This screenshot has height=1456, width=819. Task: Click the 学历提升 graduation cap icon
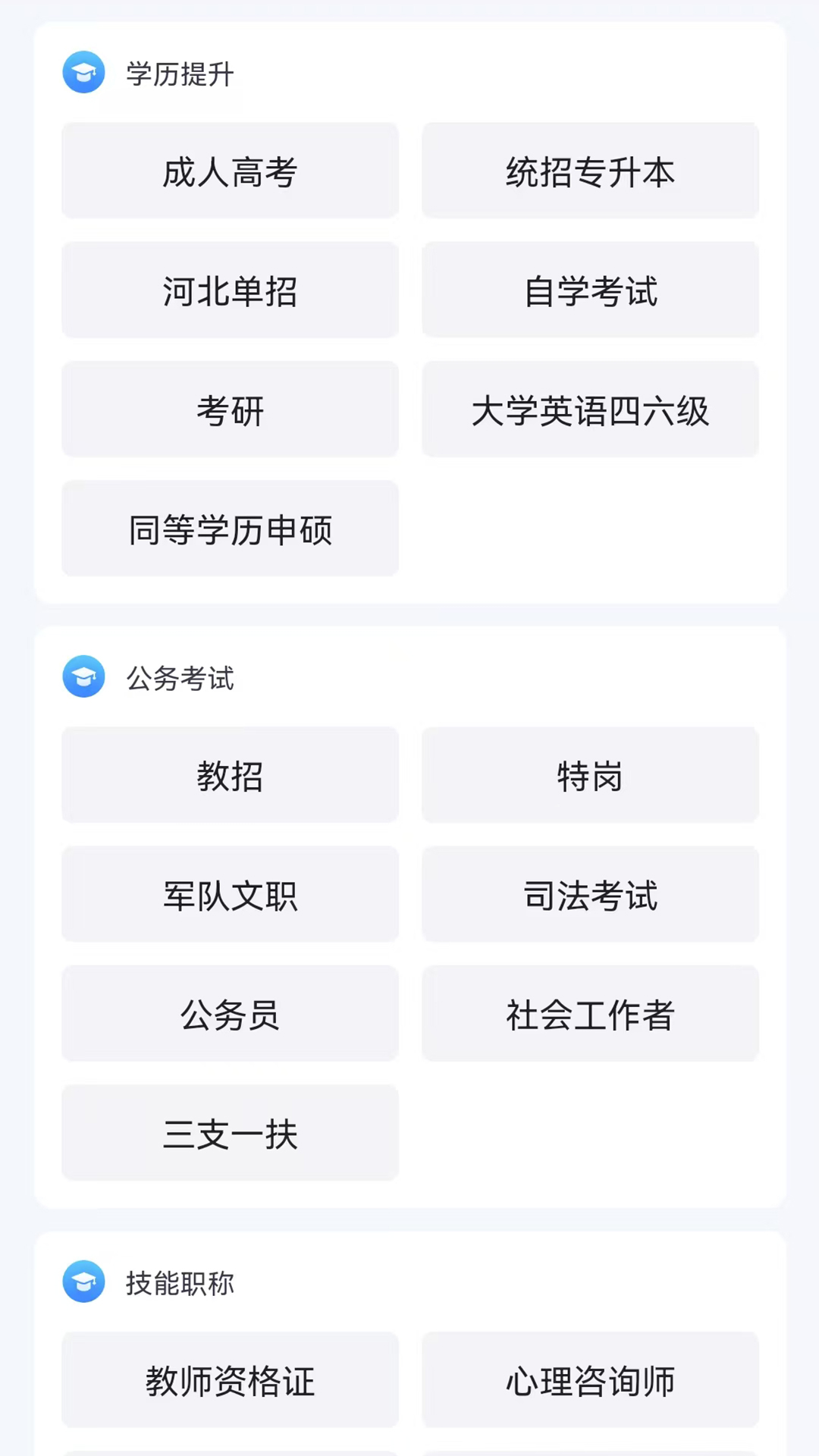(83, 74)
